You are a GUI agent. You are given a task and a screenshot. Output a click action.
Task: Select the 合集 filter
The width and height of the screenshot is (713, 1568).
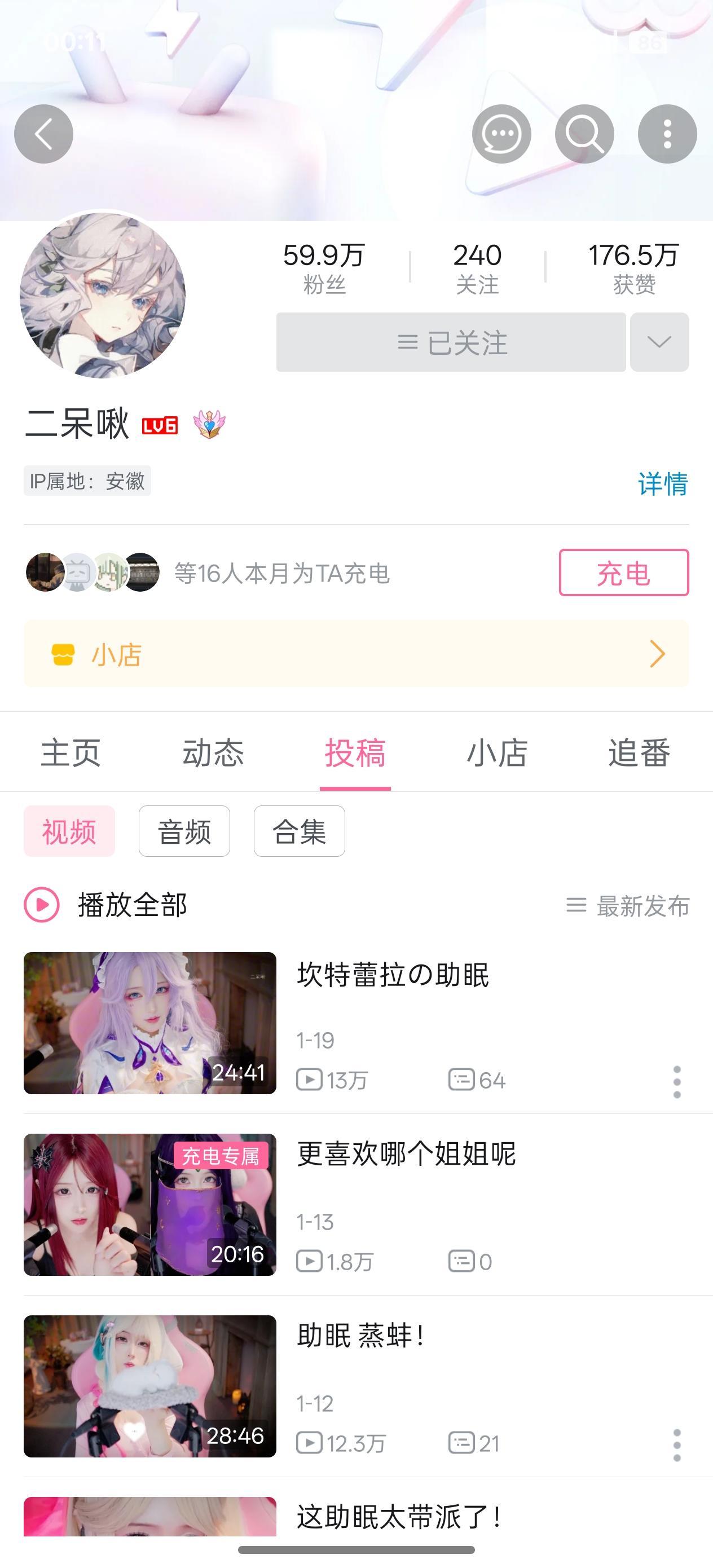pos(300,832)
